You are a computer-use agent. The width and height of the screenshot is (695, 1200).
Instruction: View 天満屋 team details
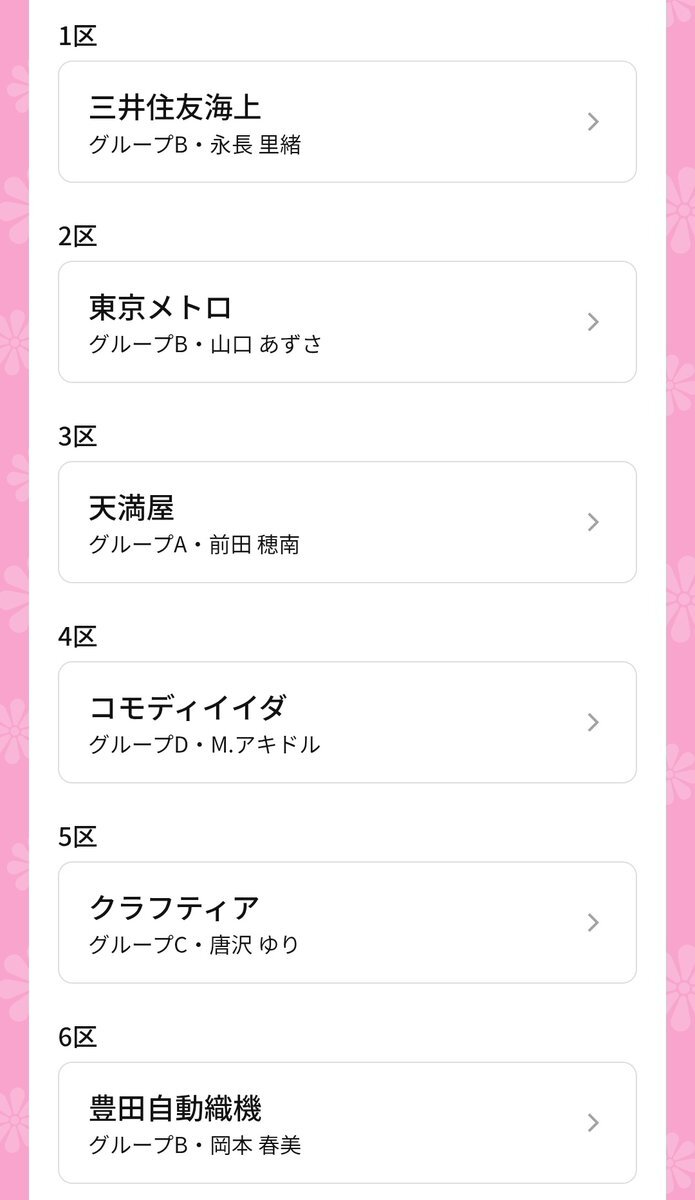tap(347, 522)
